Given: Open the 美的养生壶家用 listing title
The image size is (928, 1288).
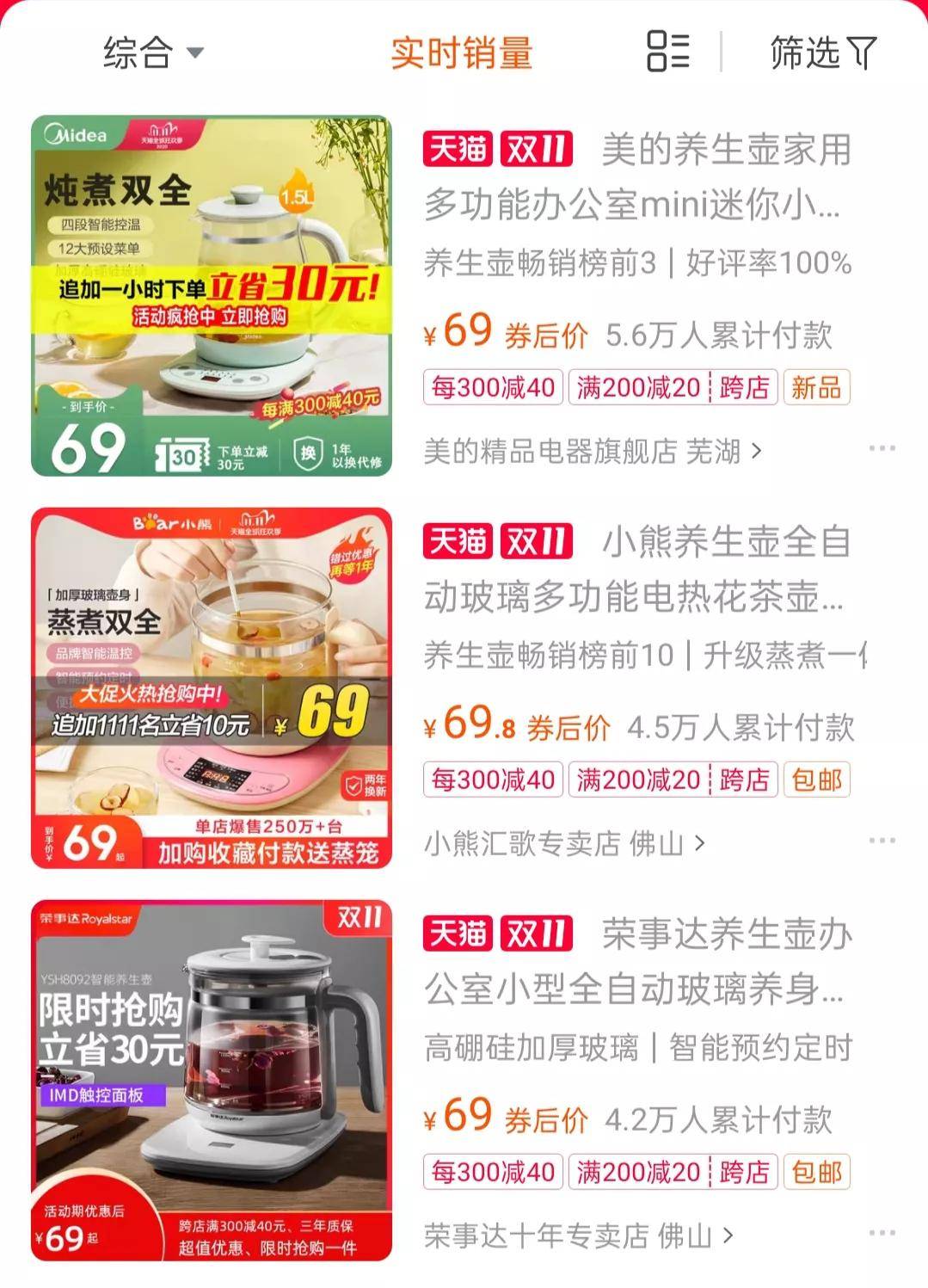Looking at the screenshot, I should point(636,177).
